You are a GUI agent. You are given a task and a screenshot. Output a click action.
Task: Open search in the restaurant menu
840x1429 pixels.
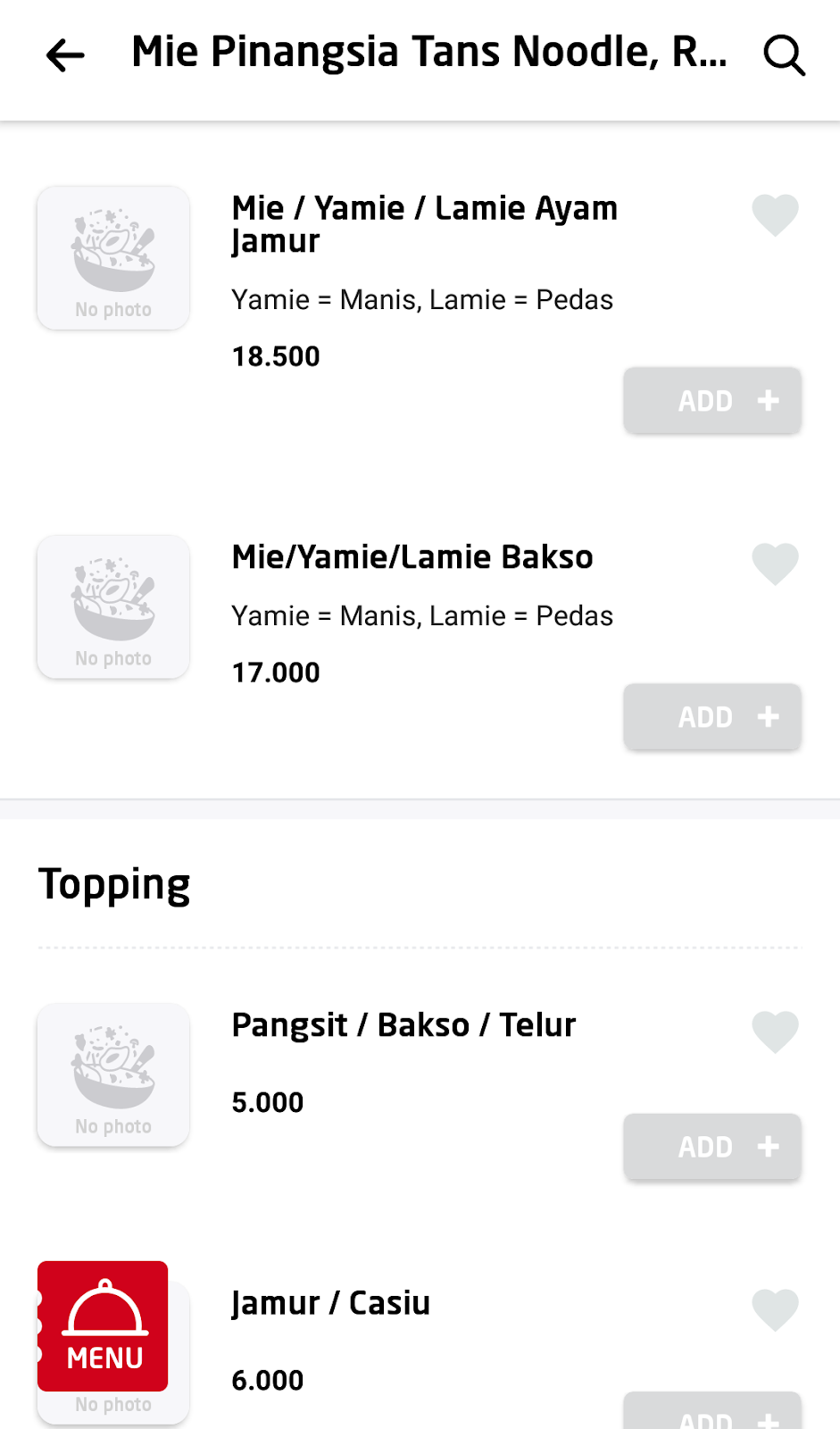coord(784,55)
